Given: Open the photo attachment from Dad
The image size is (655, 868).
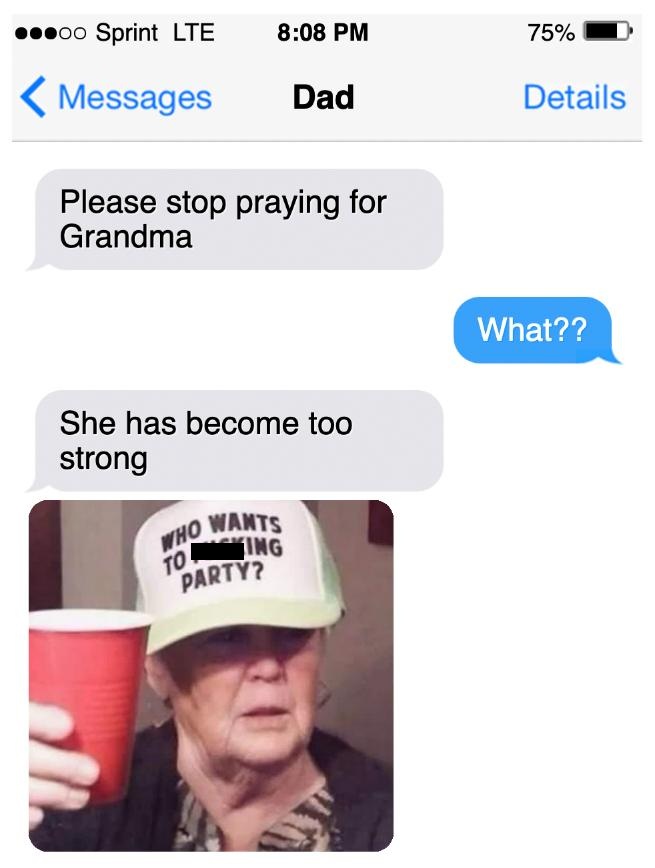Looking at the screenshot, I should (x=211, y=675).
